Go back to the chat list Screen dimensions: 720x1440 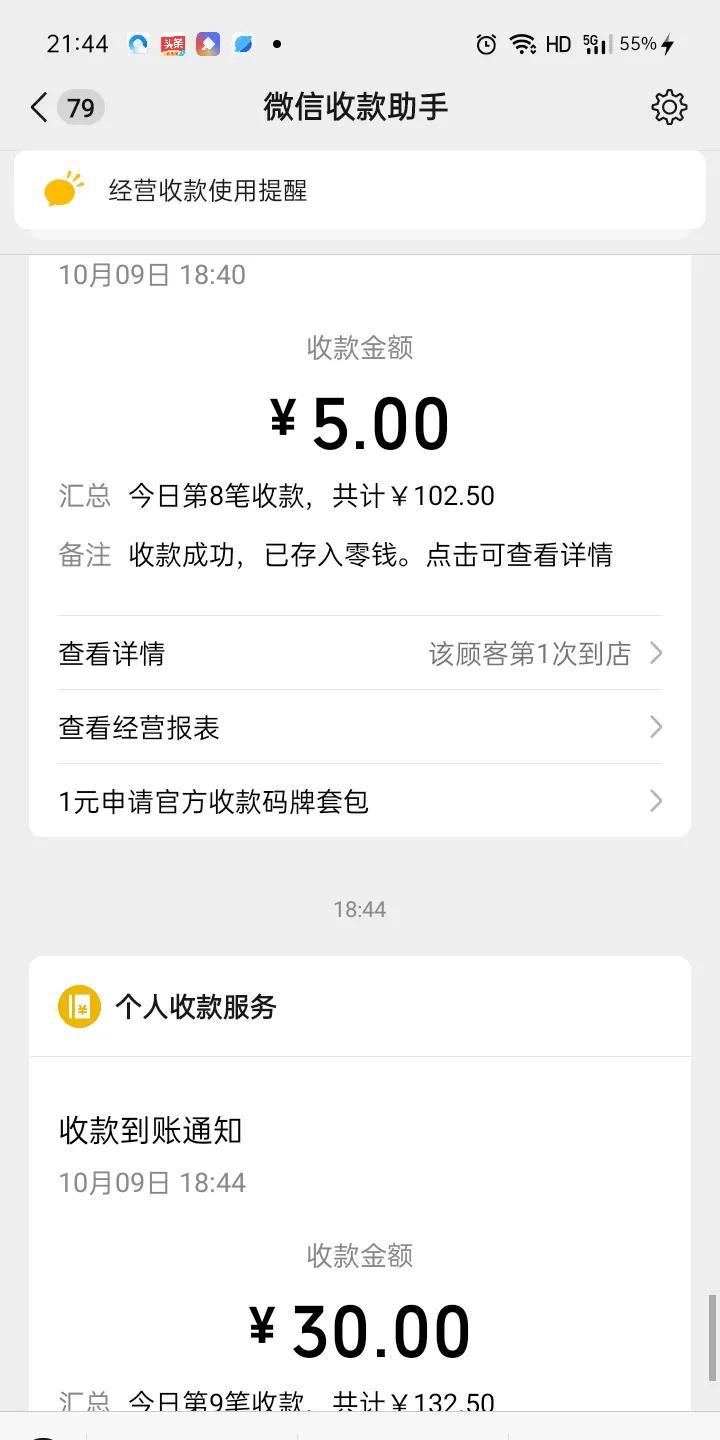point(40,107)
